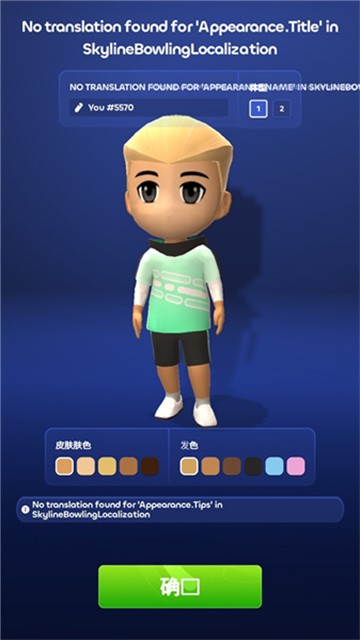Select body type 1
This screenshot has height=640, width=360.
[x=258, y=109]
